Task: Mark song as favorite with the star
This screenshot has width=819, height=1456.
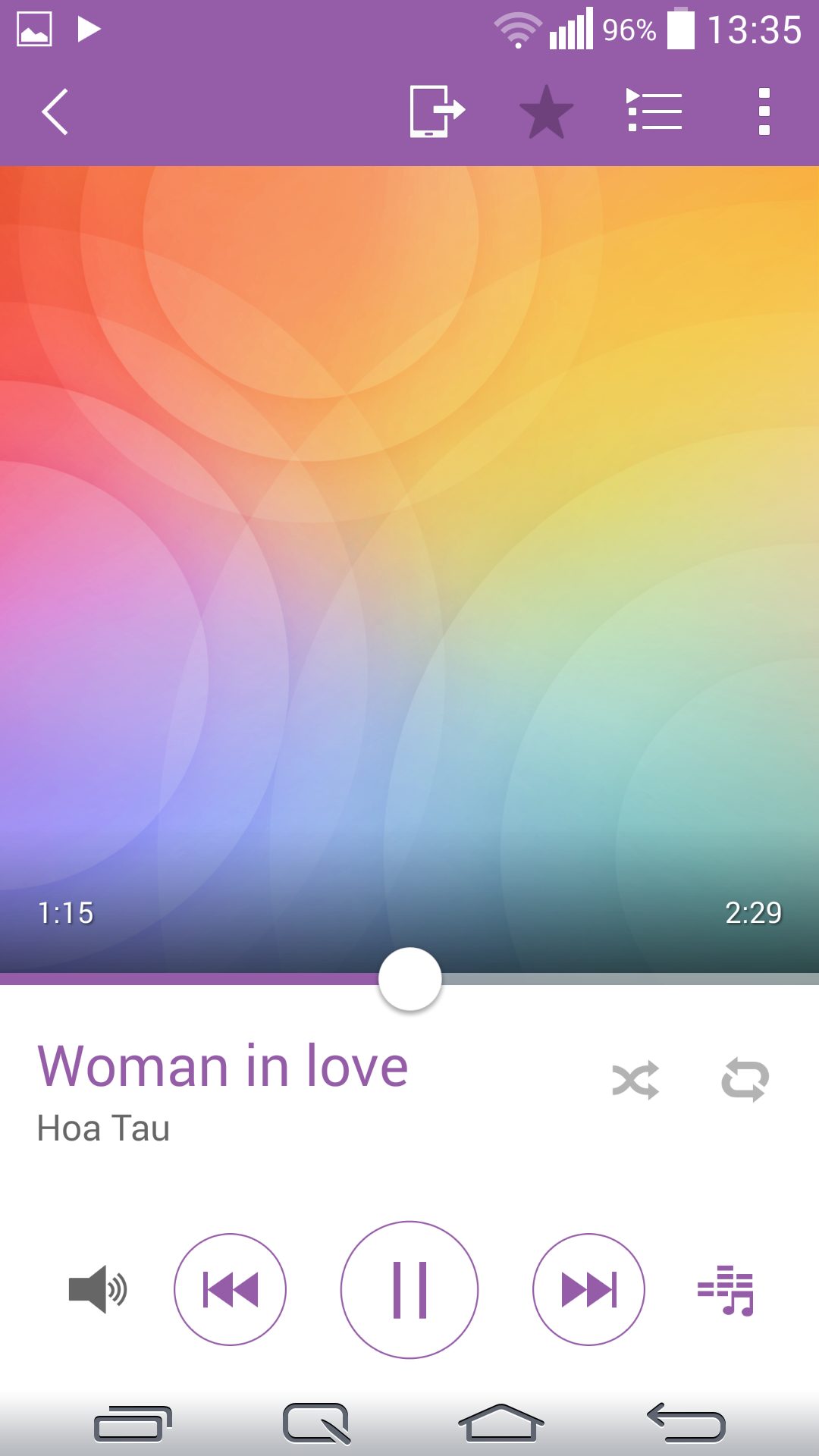Action: (x=546, y=110)
